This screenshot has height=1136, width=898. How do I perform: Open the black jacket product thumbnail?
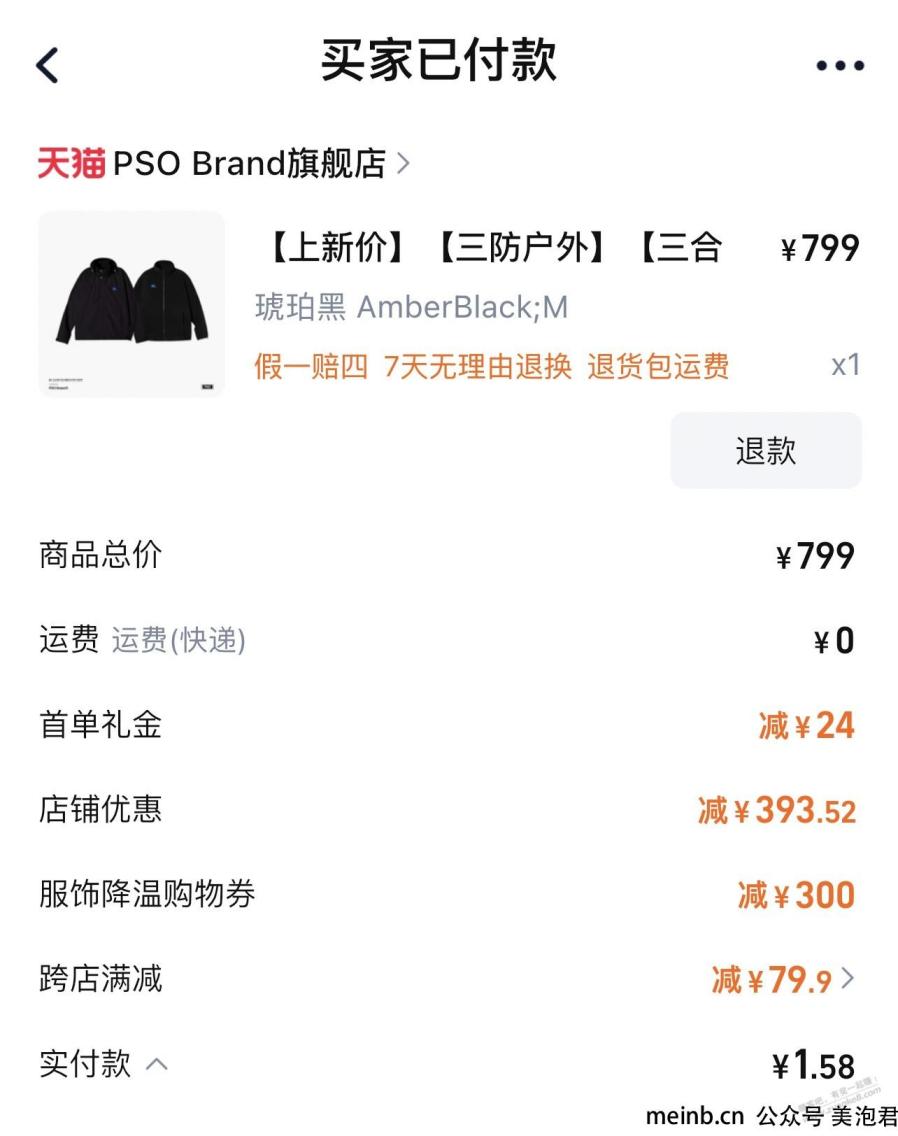tap(131, 304)
